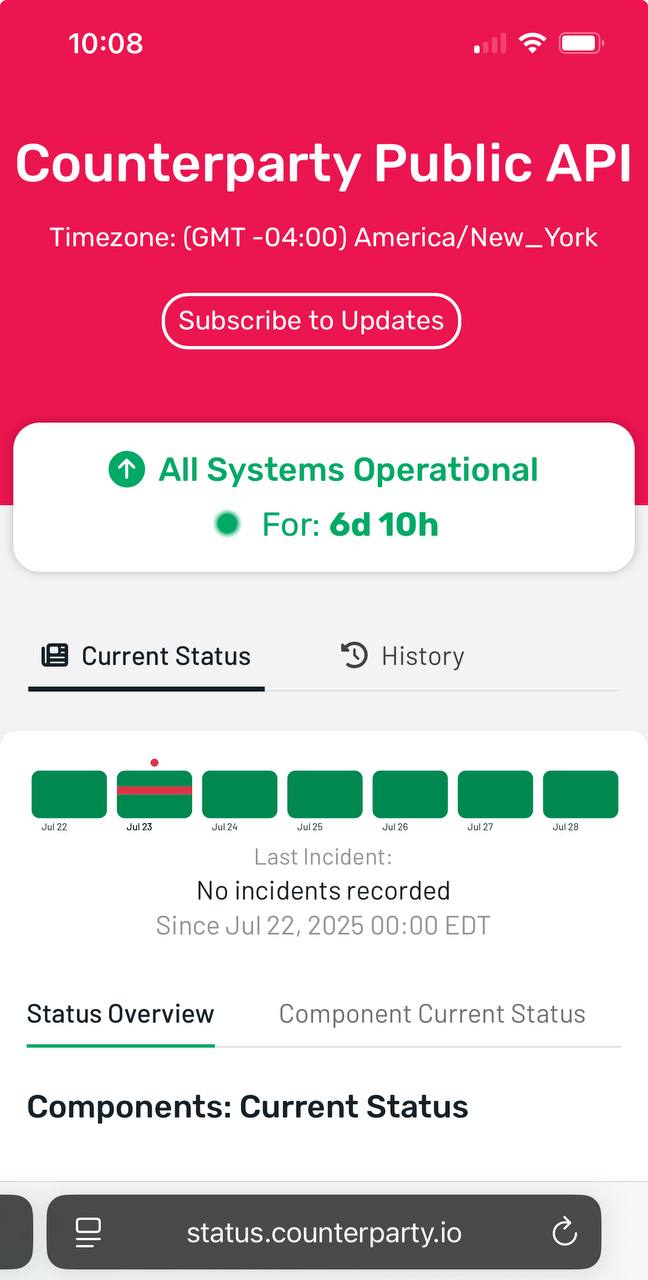Open the browser page options icon
This screenshot has height=1280, width=648.
click(89, 1232)
